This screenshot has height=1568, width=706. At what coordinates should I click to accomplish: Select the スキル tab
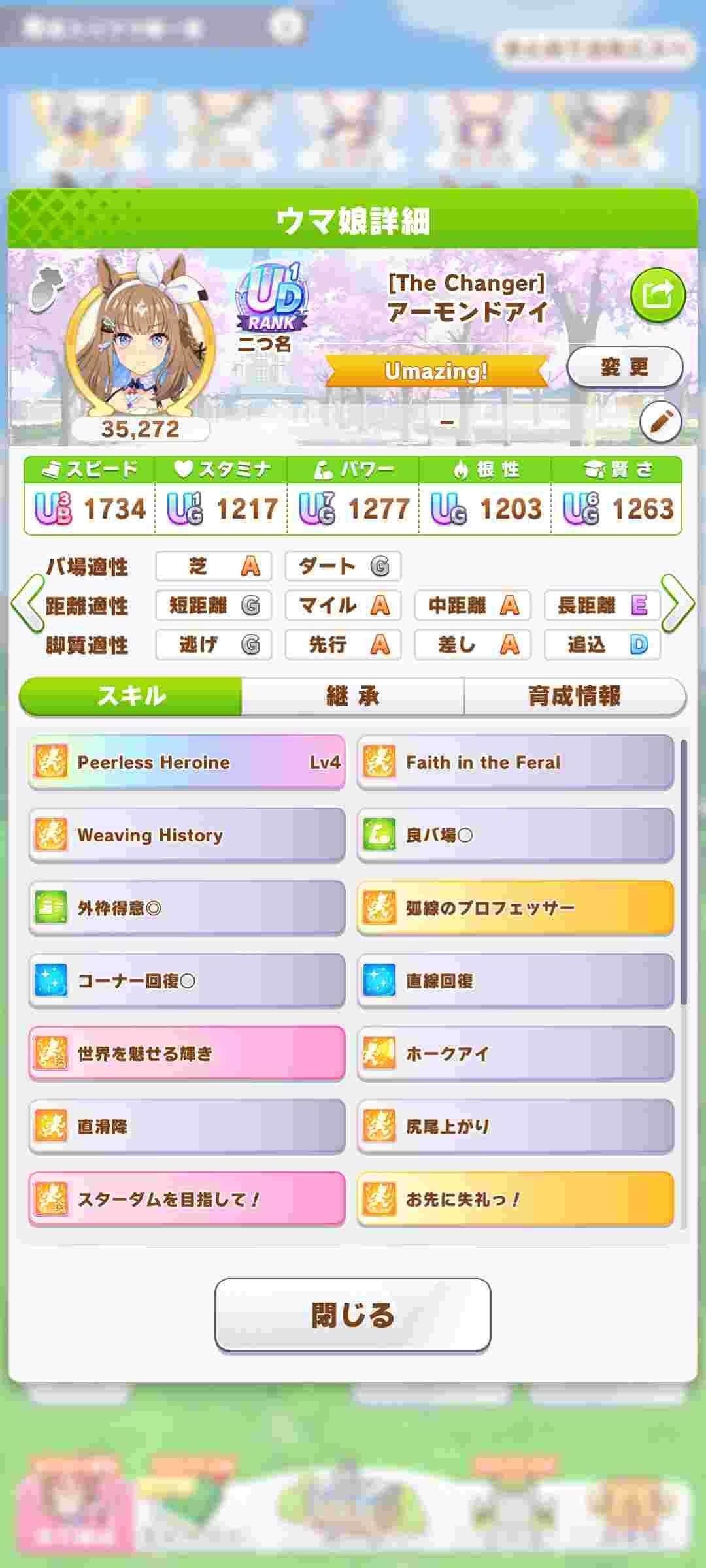131,696
